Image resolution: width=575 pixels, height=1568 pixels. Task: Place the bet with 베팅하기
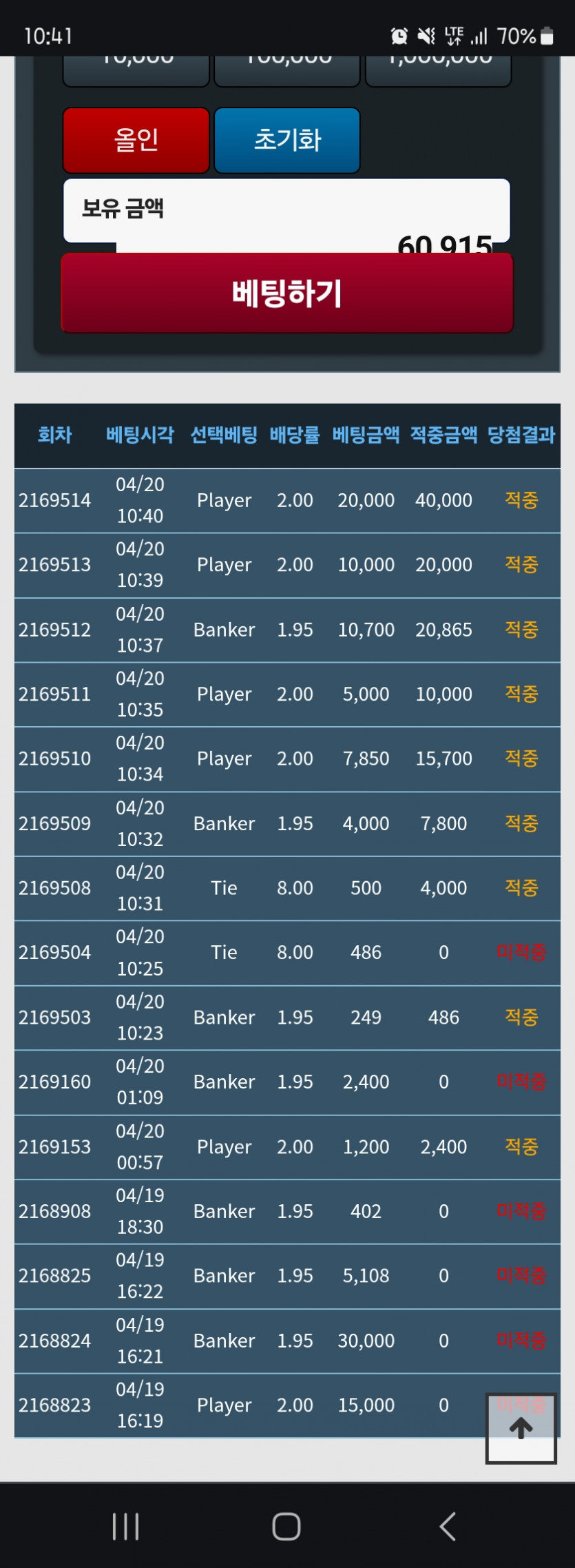(287, 293)
